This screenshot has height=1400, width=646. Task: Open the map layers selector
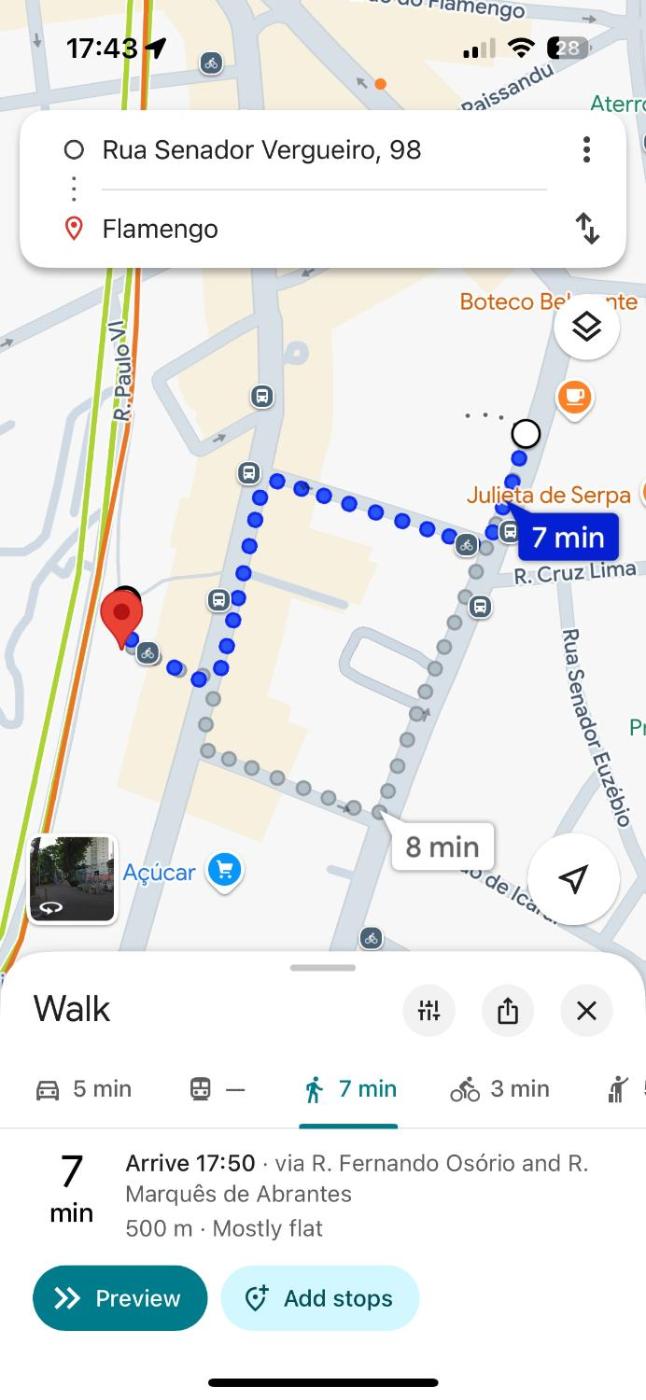(x=586, y=327)
